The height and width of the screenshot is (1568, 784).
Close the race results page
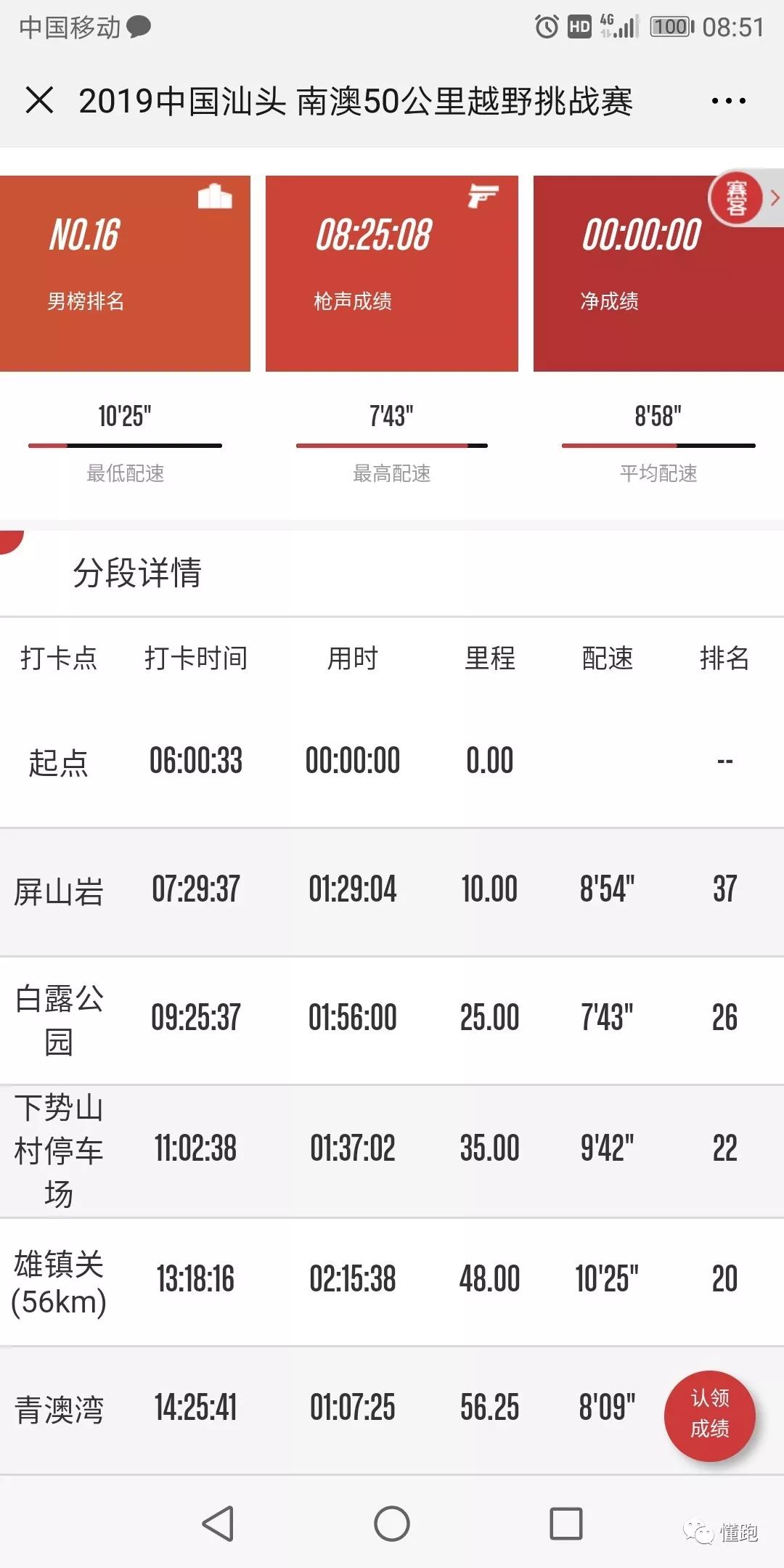click(39, 100)
